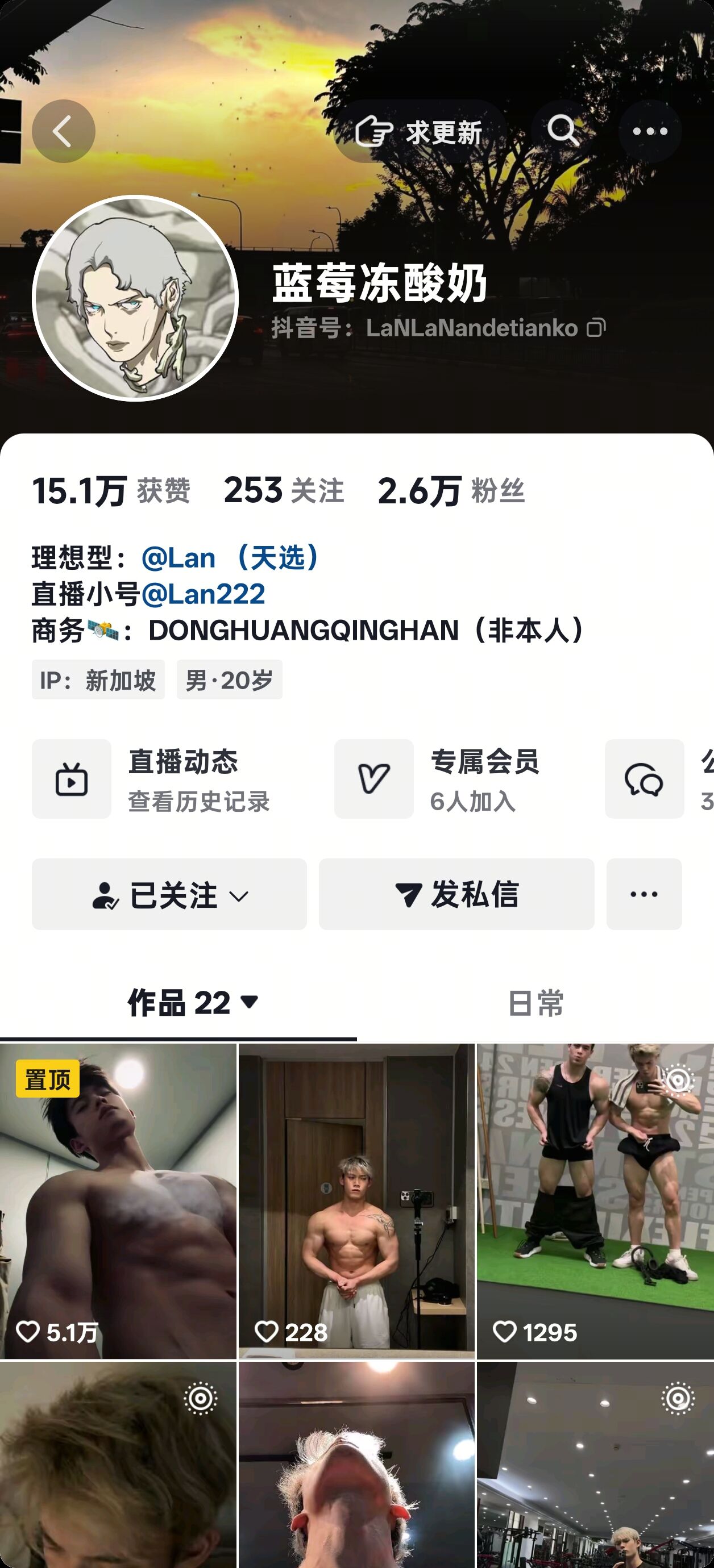Open the @Lan（天选）profile link
The width and height of the screenshot is (714, 1568).
(x=231, y=557)
